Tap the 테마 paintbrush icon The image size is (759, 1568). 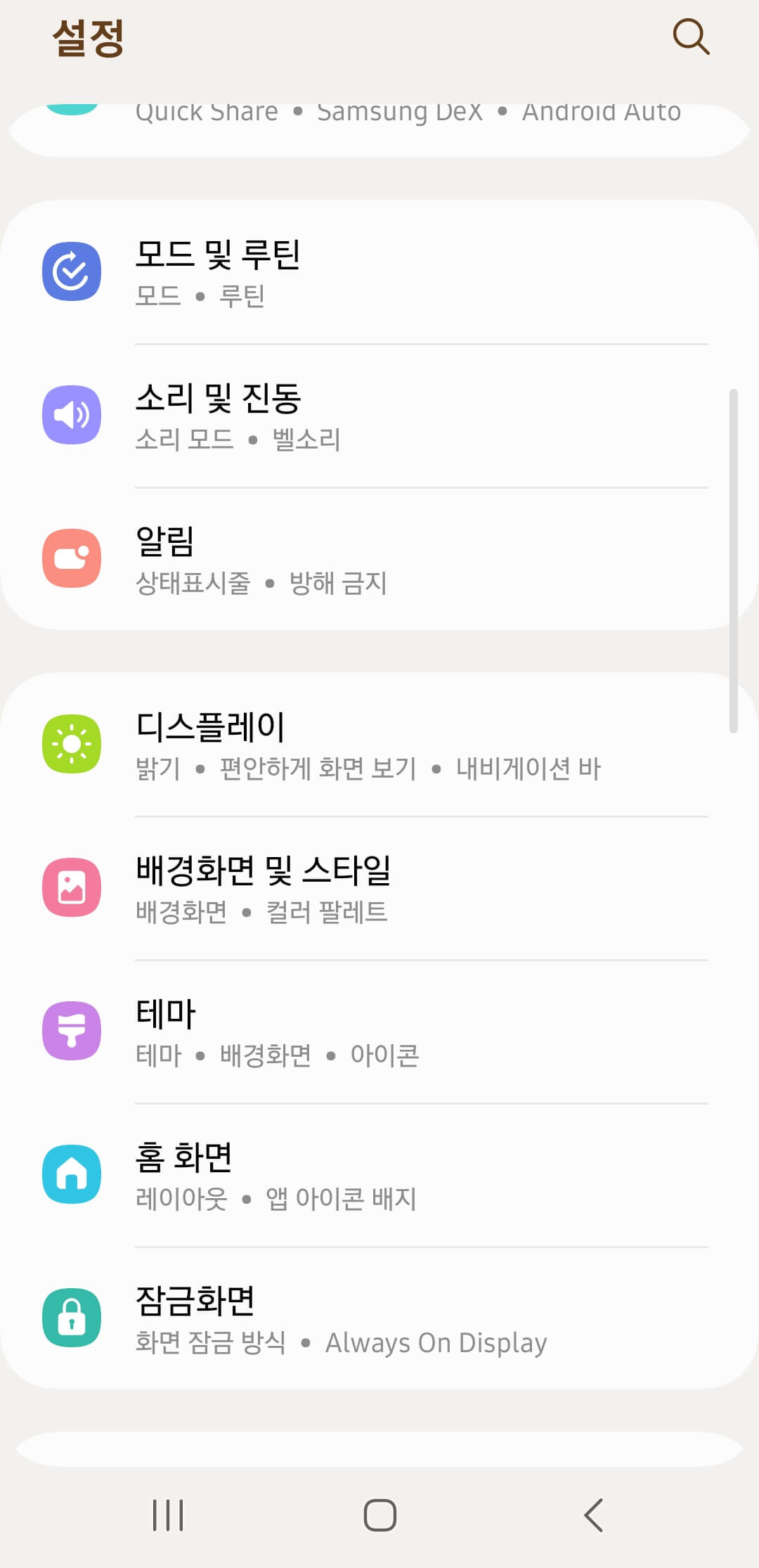point(72,1032)
